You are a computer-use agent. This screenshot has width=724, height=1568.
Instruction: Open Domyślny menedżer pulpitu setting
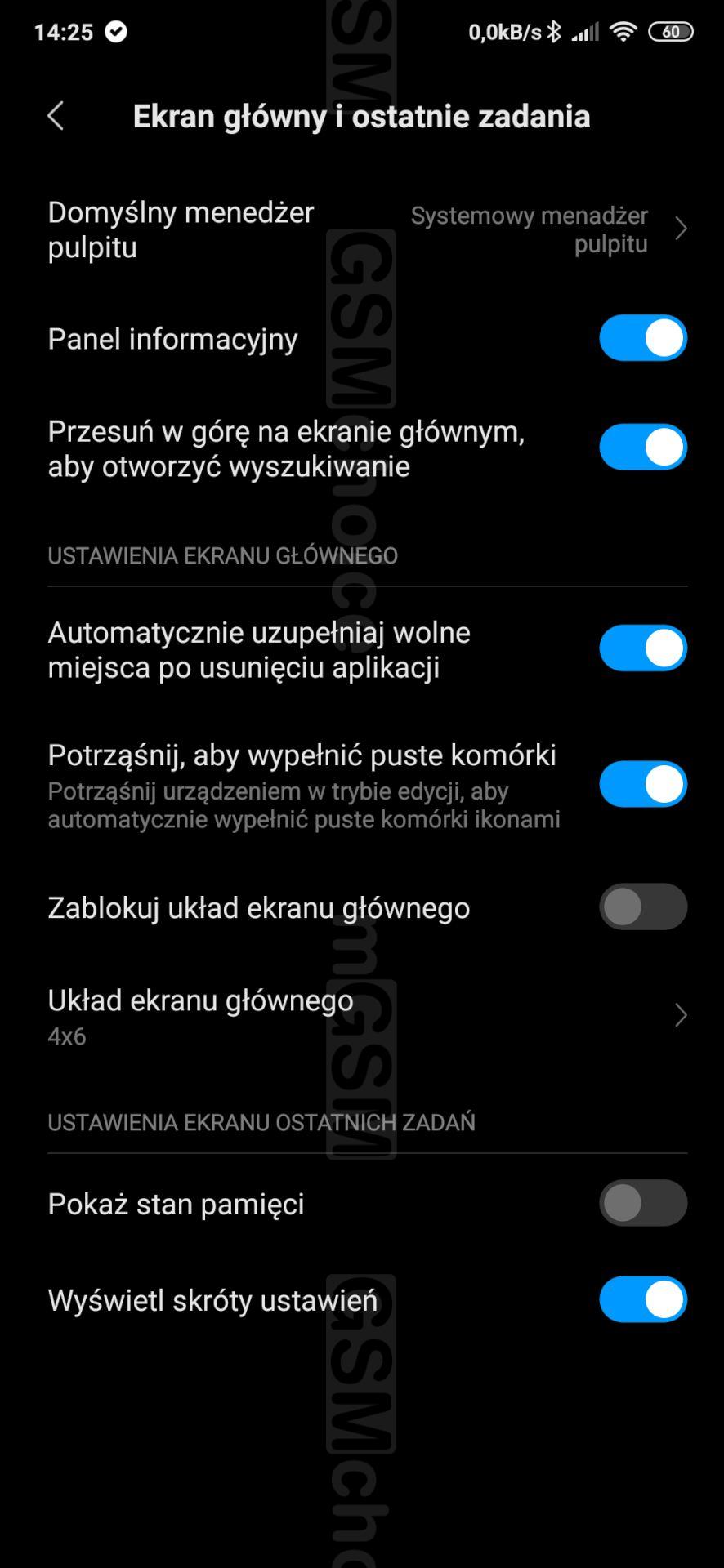coord(362,229)
